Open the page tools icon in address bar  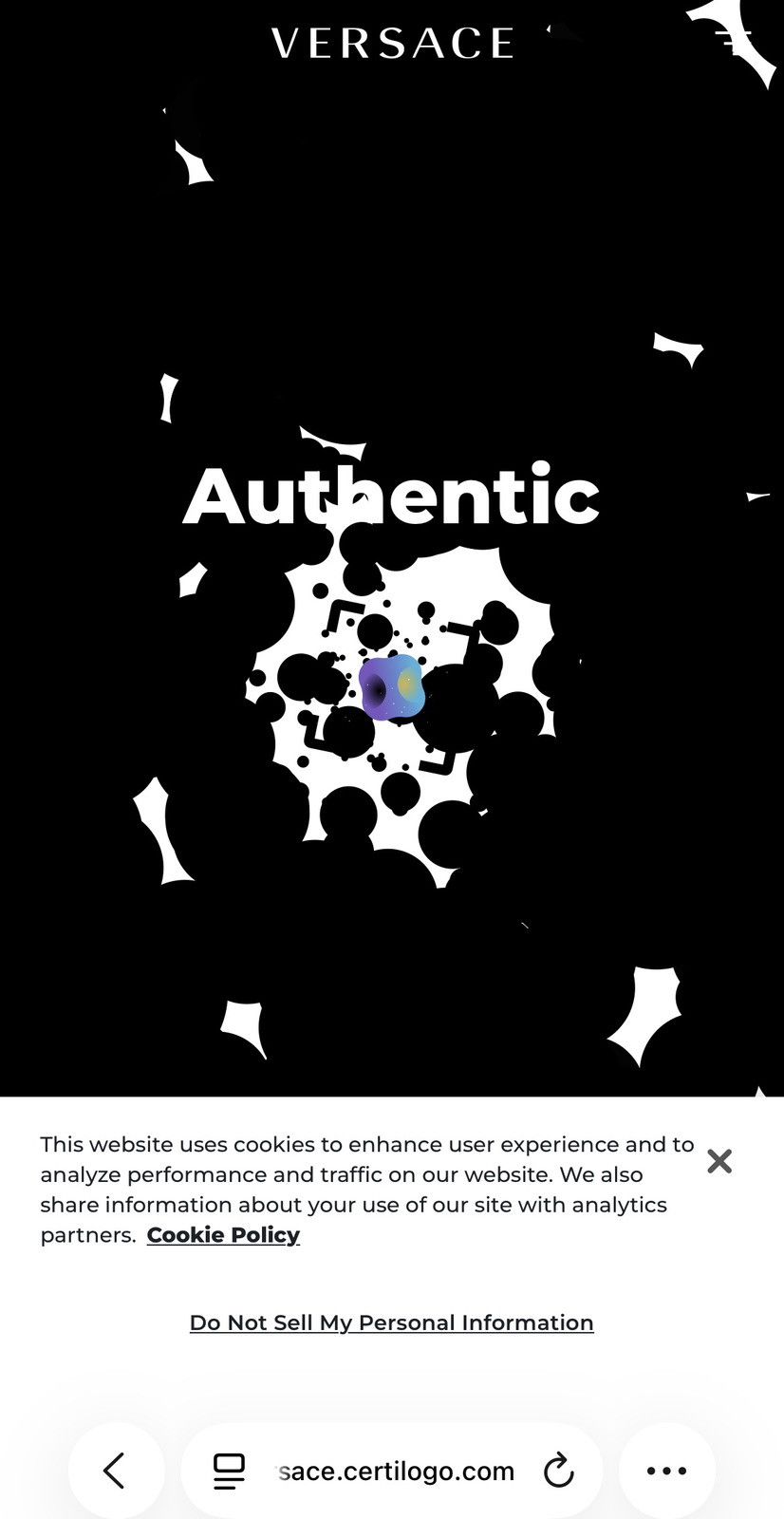tap(229, 1471)
